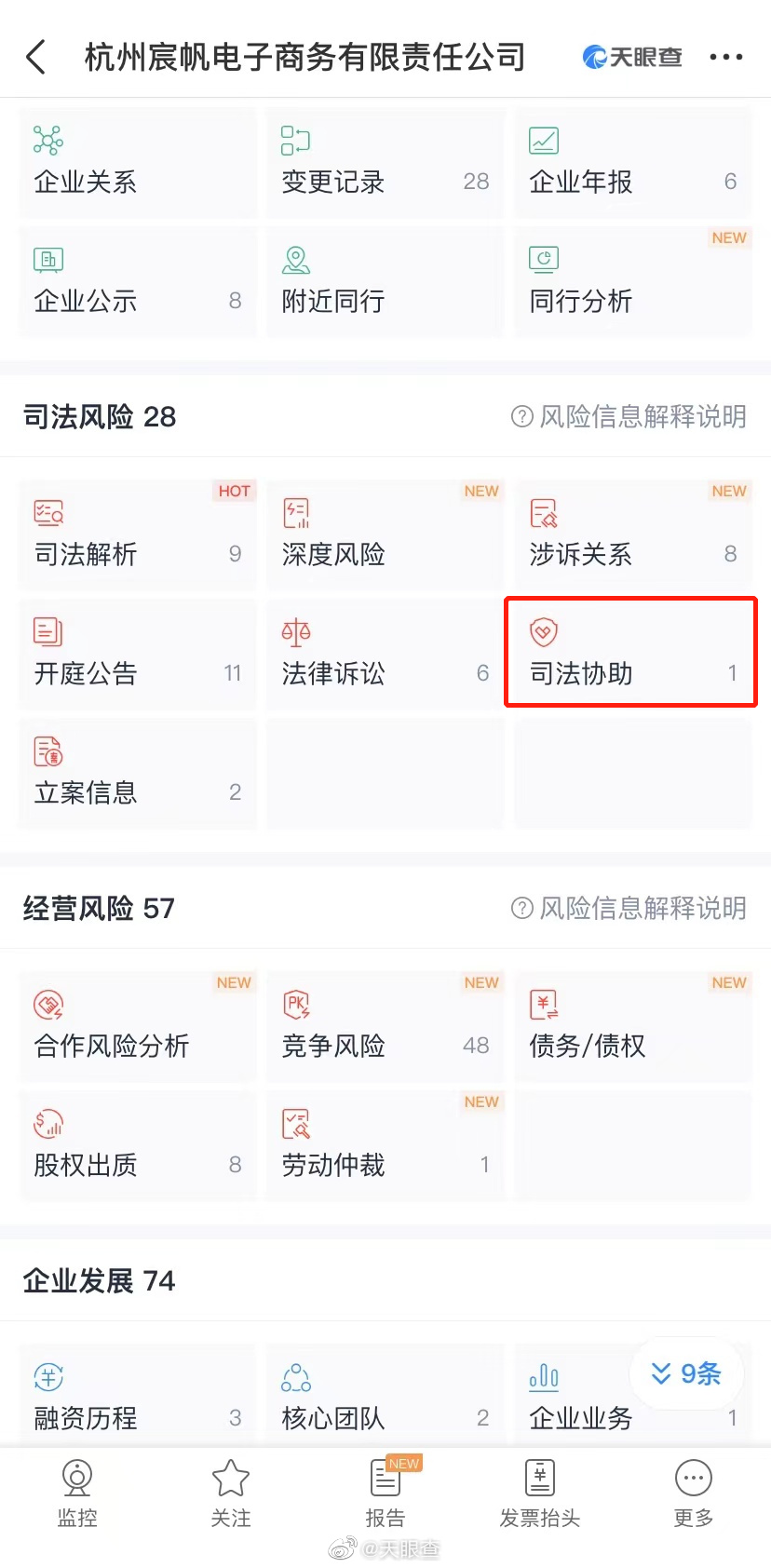Image resolution: width=771 pixels, height=1568 pixels.
Task: View 开庭公告 entries
Action: [137, 655]
